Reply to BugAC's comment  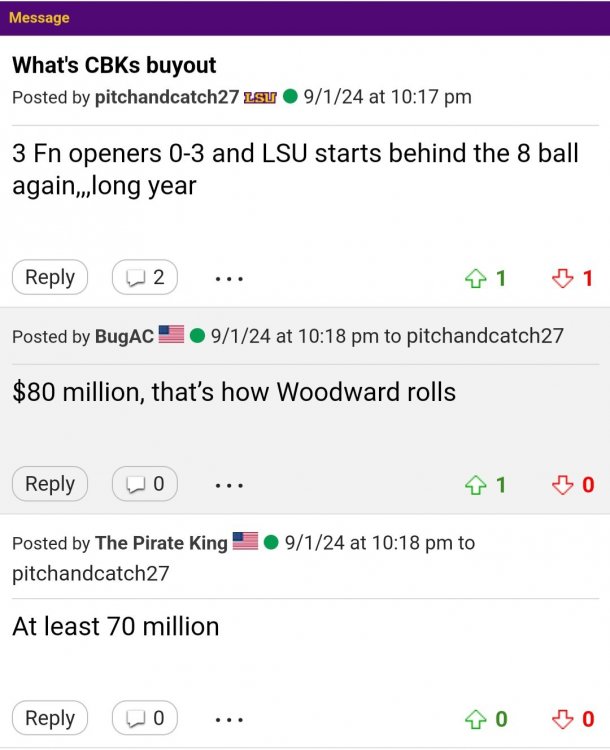[49, 484]
